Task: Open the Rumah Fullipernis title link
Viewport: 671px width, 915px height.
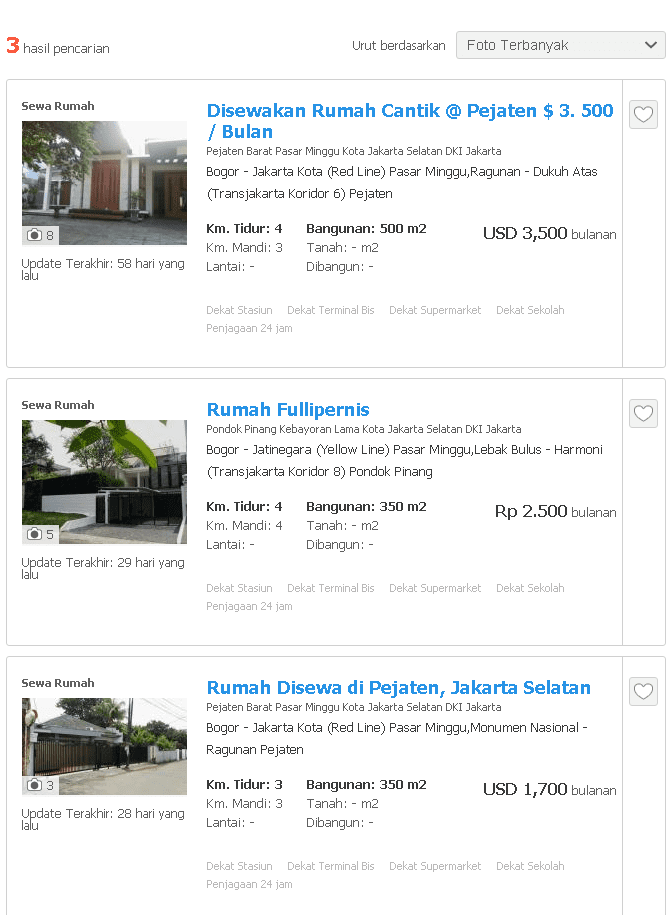Action: pos(288,409)
